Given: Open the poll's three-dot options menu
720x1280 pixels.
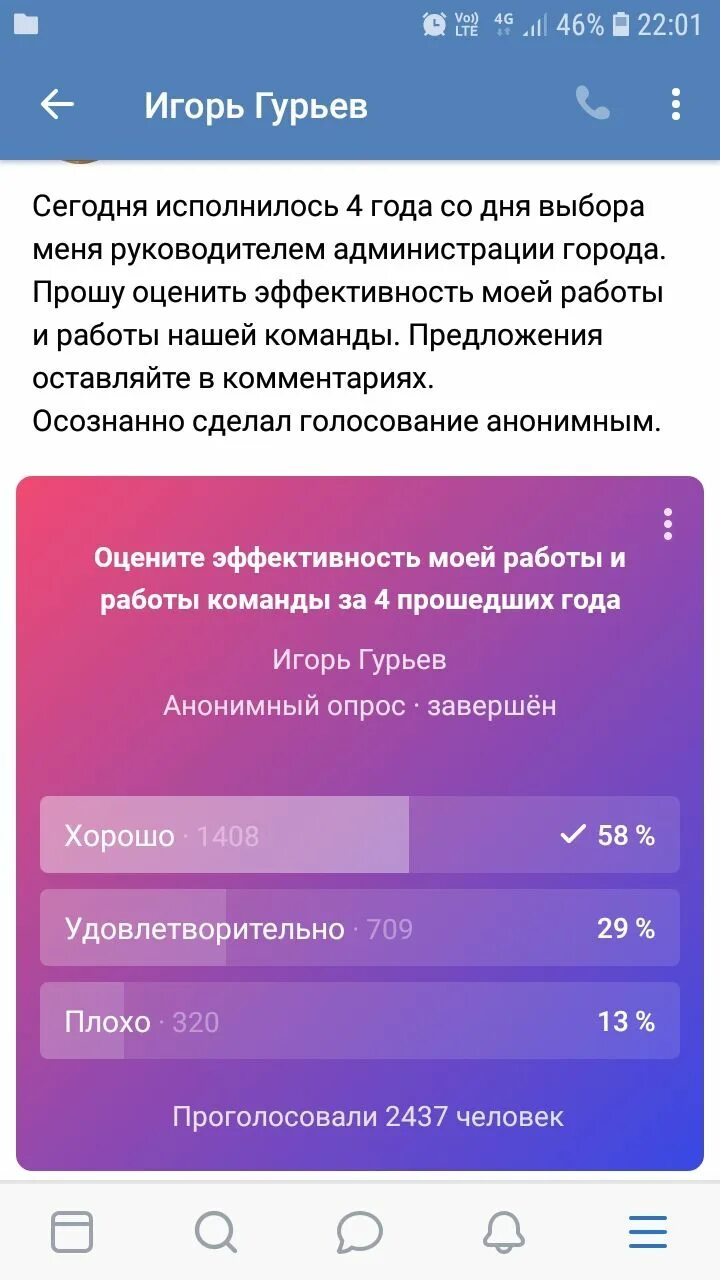Looking at the screenshot, I should [667, 524].
